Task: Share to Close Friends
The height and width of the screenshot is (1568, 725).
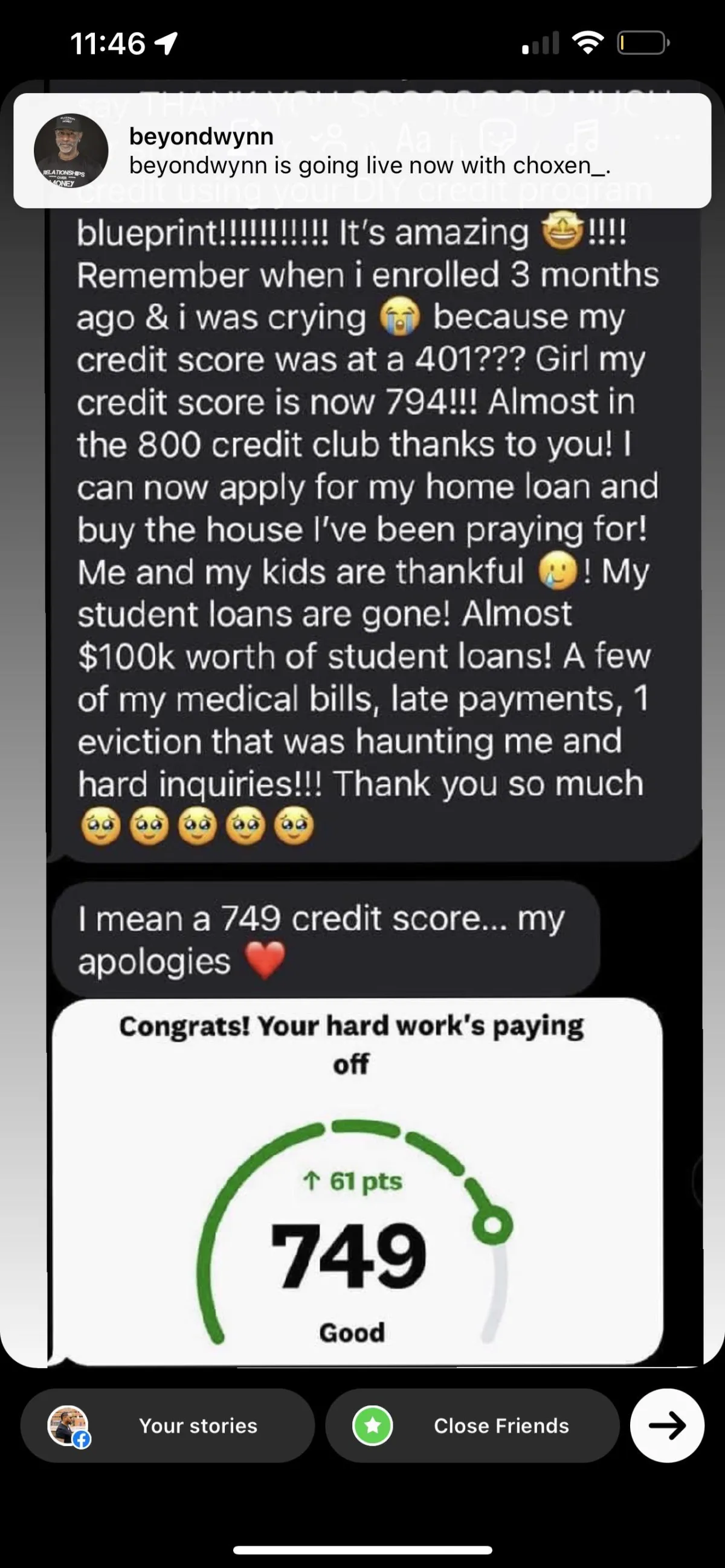Action: [472, 1425]
